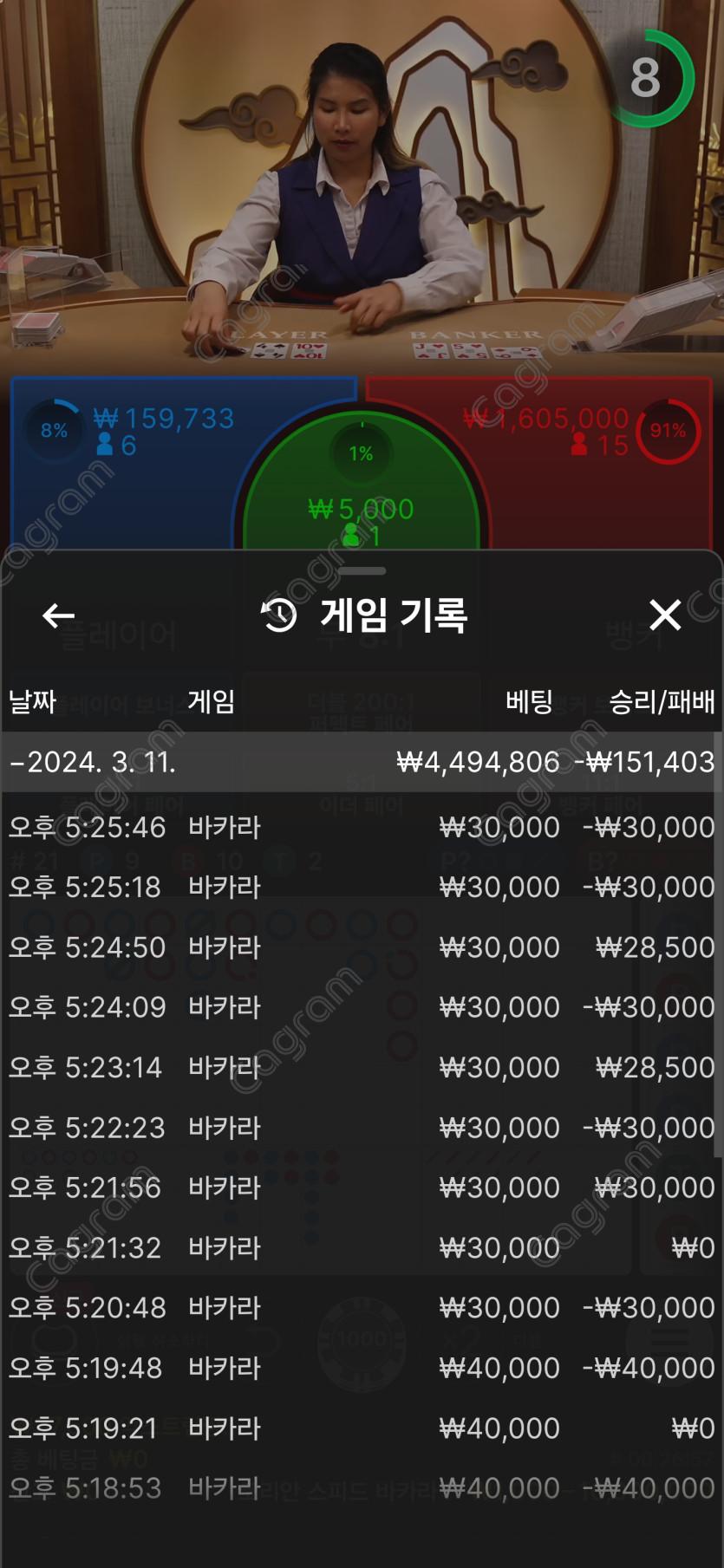724x1568 pixels.
Task: Collapse the 2024. 3. 11. date group
Action: [x=361, y=762]
